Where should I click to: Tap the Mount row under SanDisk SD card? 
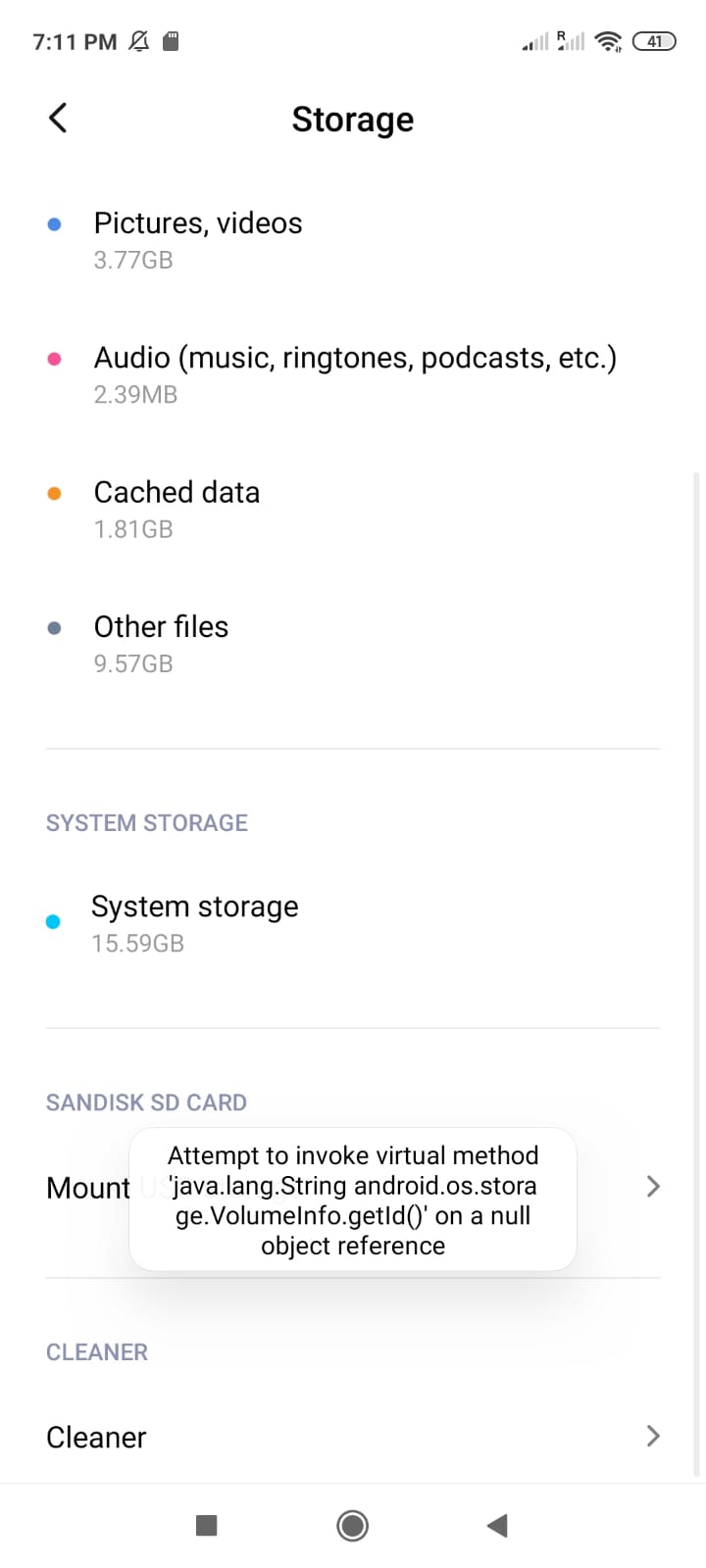click(x=353, y=1187)
